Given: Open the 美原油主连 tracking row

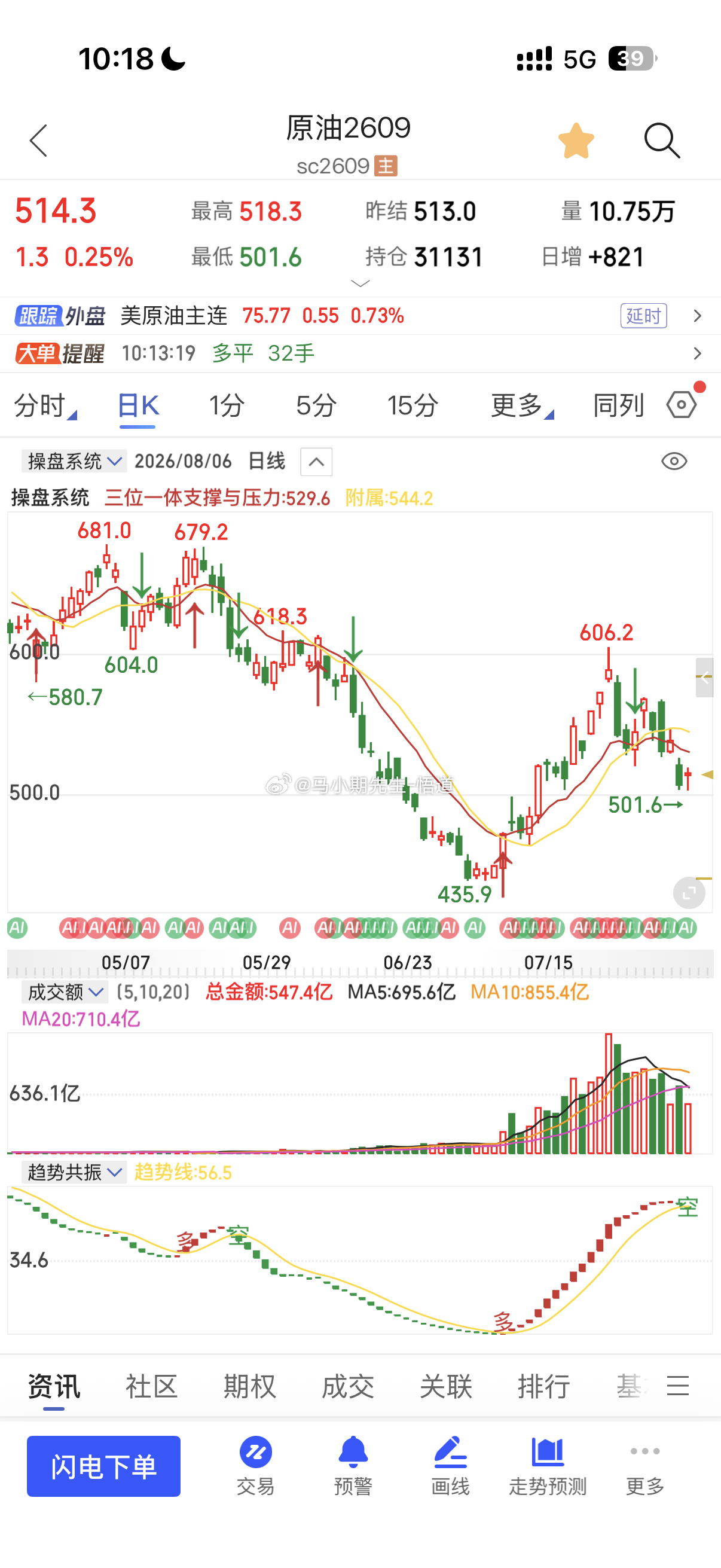Looking at the screenshot, I should pos(360,316).
